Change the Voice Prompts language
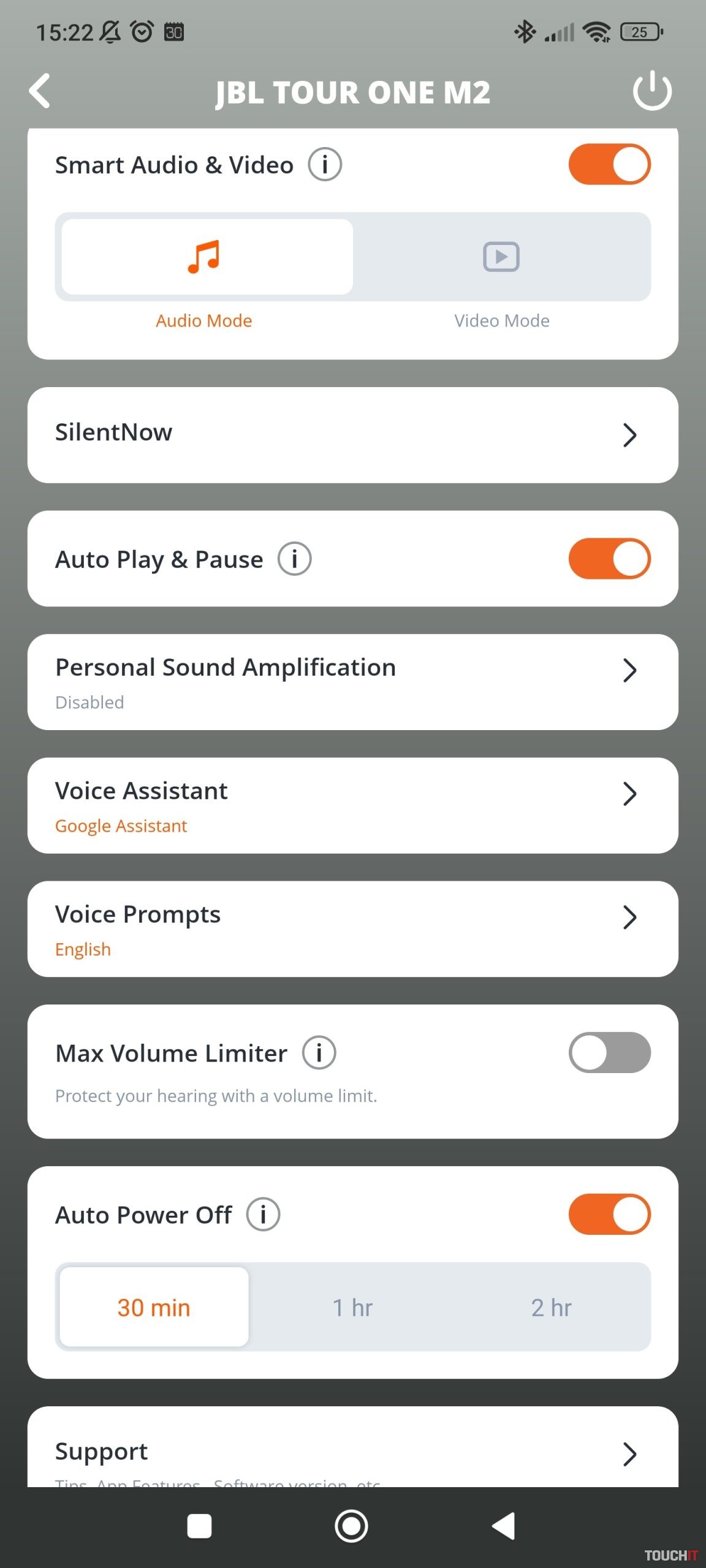 (352, 929)
